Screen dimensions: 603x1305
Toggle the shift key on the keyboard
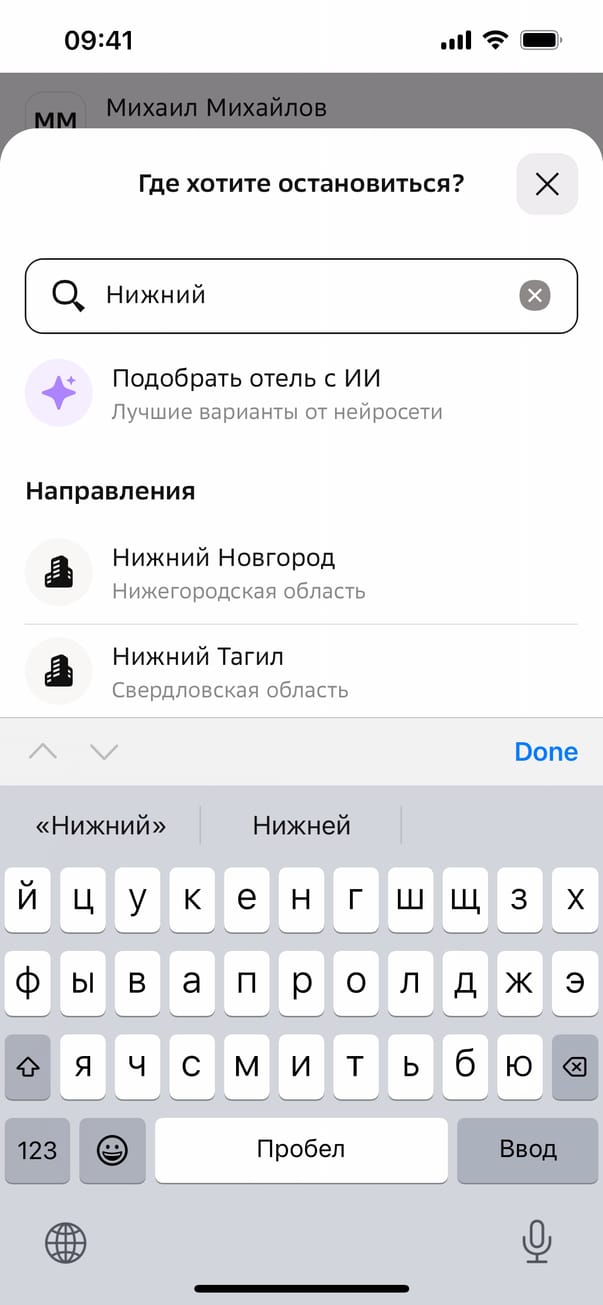(x=28, y=1068)
